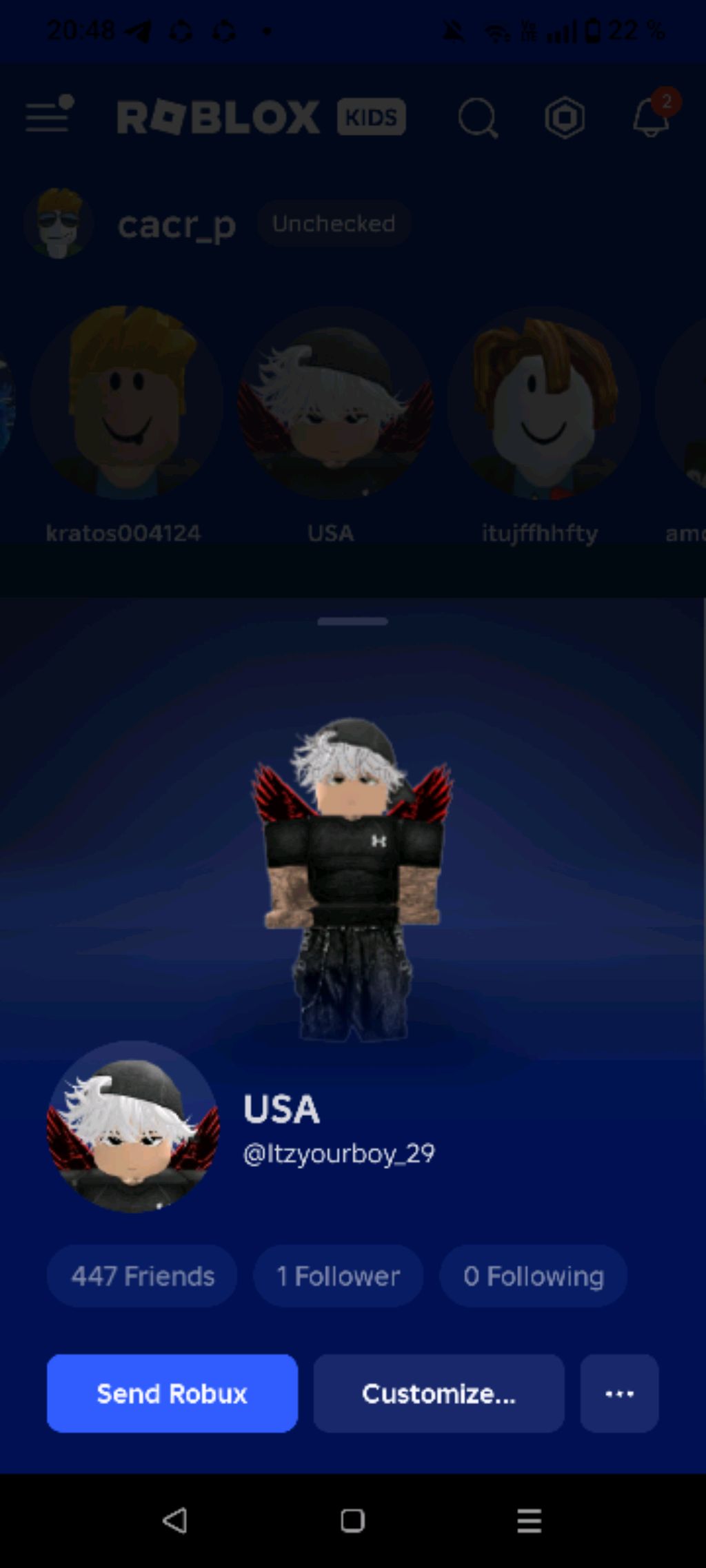Open the 0 Following chip

tap(534, 1276)
